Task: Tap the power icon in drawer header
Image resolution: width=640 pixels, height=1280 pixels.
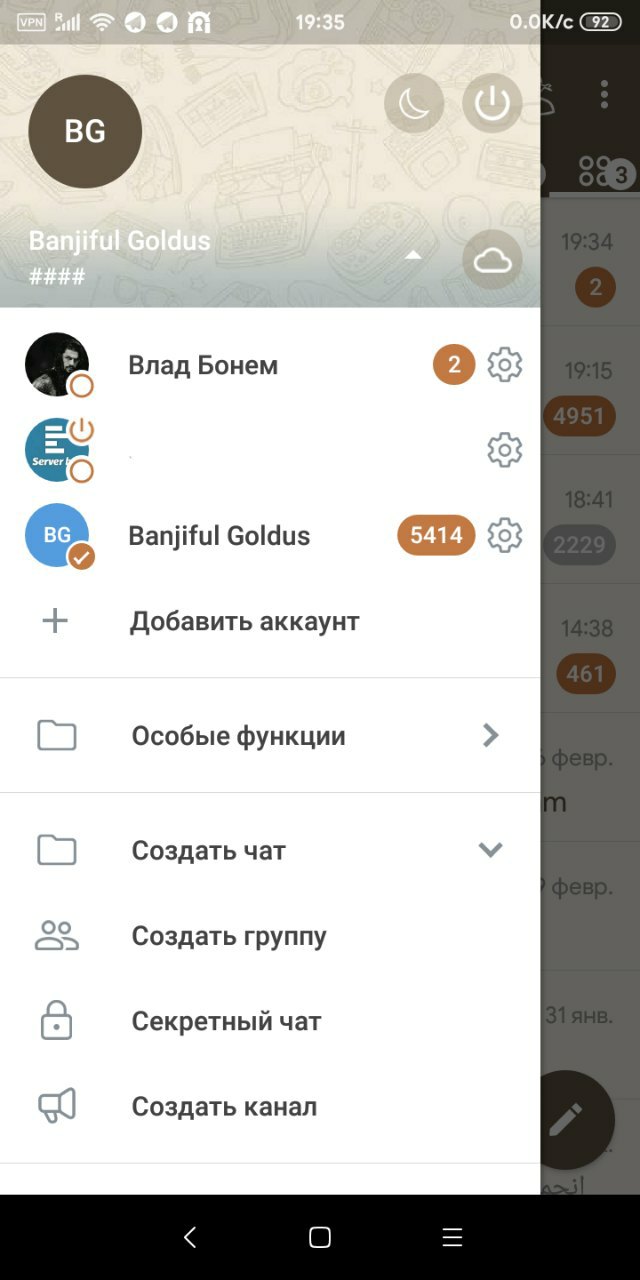Action: pos(492,103)
